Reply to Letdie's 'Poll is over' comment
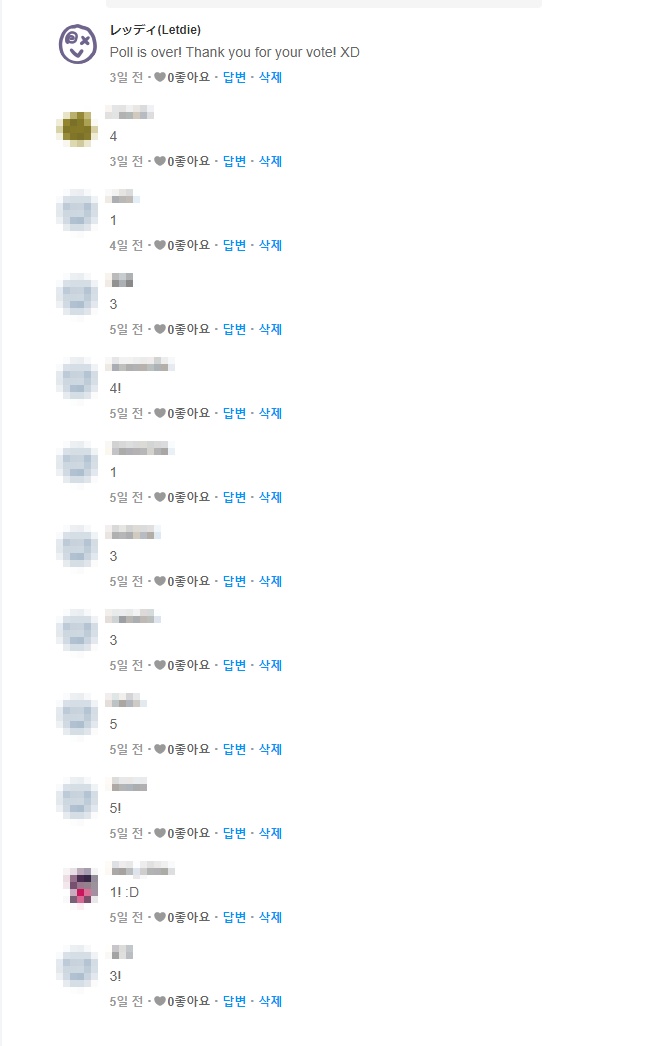The image size is (655, 1046). pyautogui.click(x=234, y=77)
